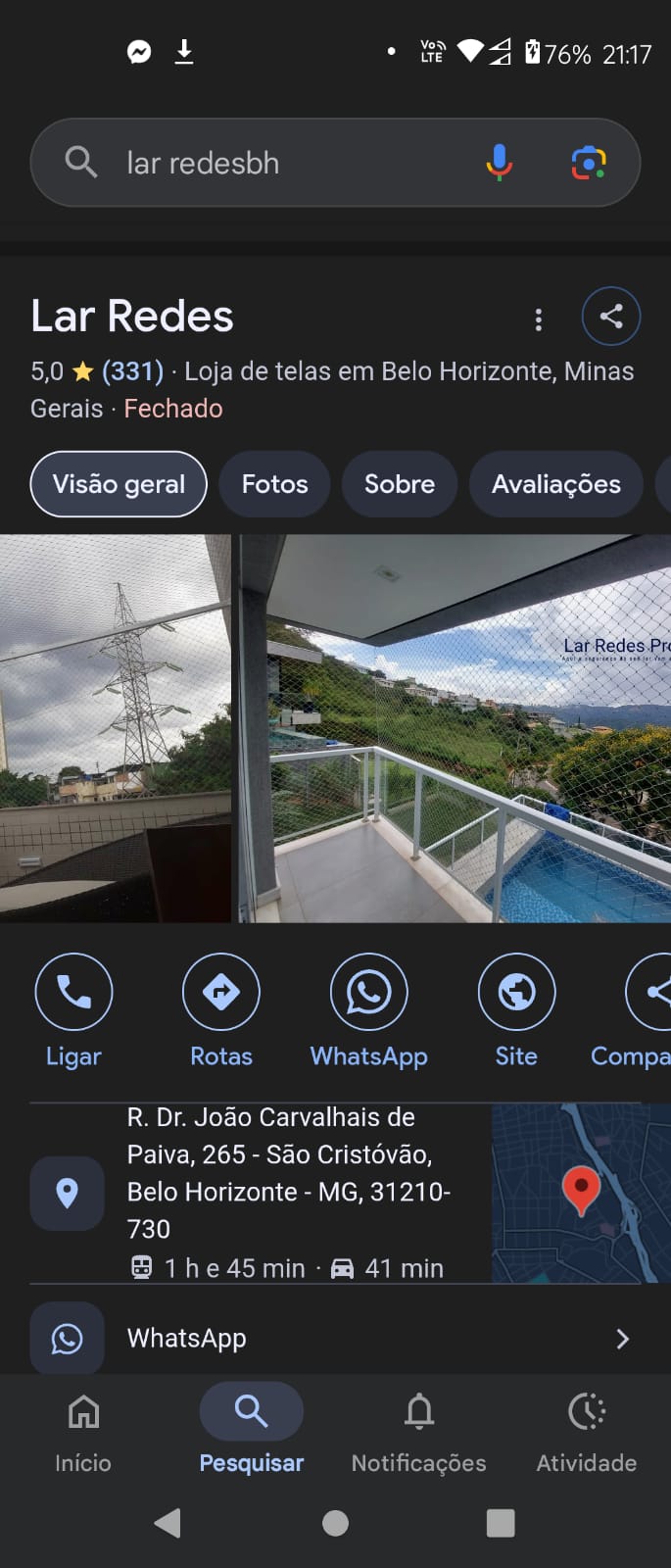The width and height of the screenshot is (671, 1568).
Task: Open the map preview of the address
Action: (580, 1193)
